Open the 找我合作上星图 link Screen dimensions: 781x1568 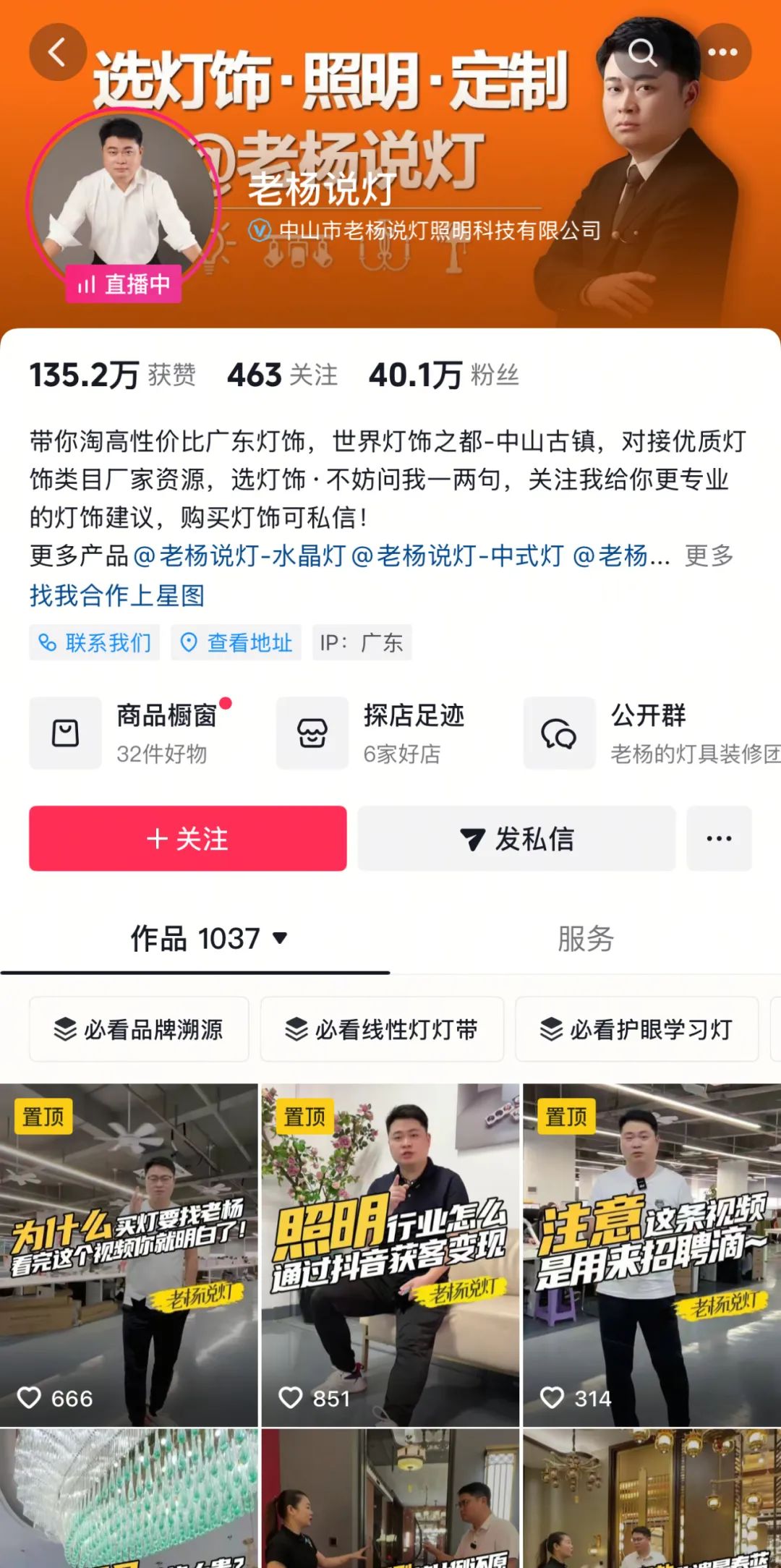(x=117, y=595)
